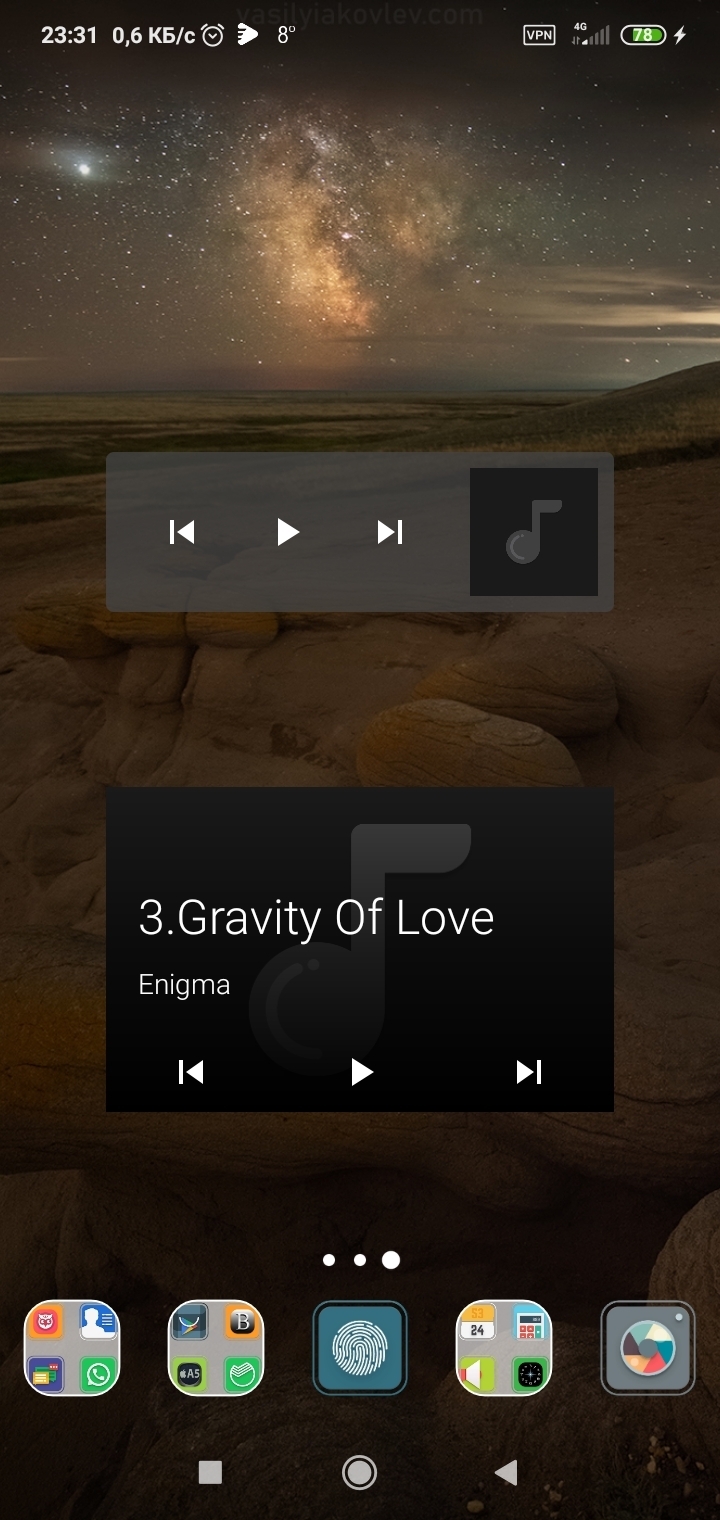Launch the camera app with colorful aperture icon
This screenshot has width=720, height=1520.
click(x=648, y=1348)
